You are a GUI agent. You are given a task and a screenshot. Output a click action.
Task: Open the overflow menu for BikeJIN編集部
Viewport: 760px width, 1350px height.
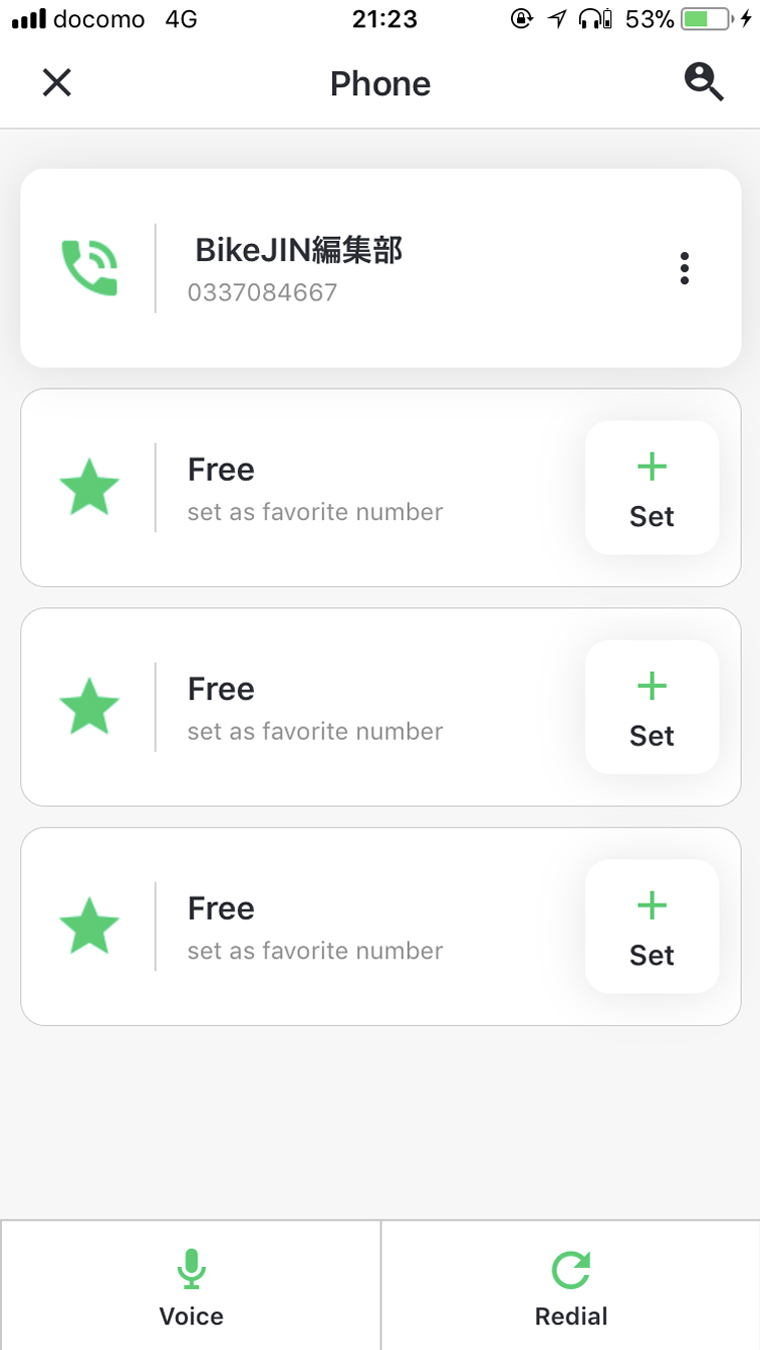pos(684,268)
